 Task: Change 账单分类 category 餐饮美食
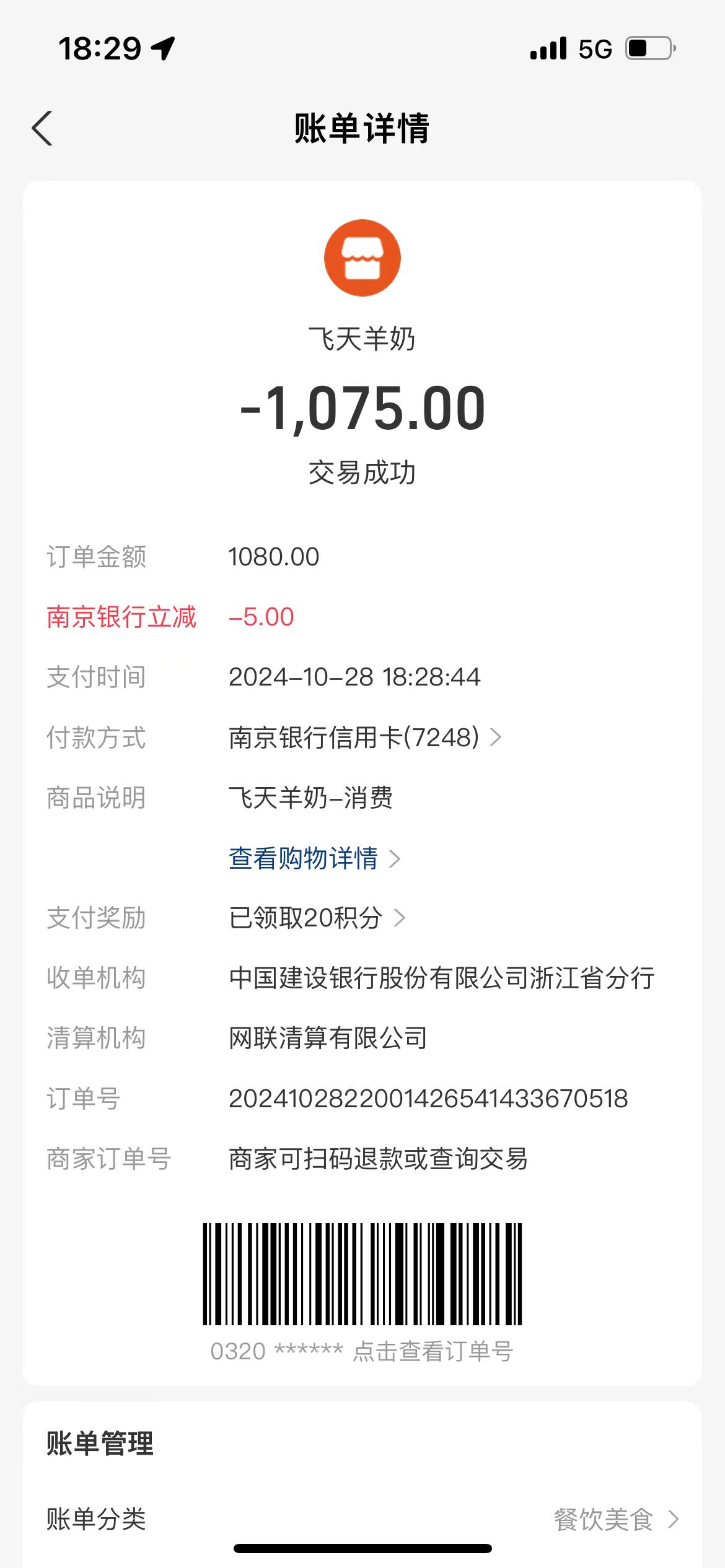point(615,1519)
